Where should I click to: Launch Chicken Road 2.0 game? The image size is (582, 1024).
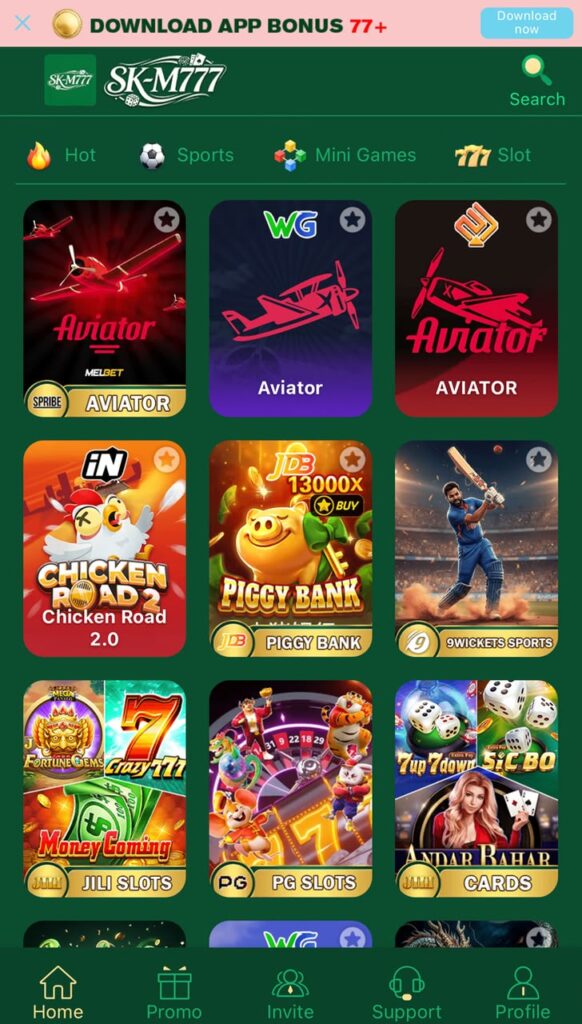[105, 549]
